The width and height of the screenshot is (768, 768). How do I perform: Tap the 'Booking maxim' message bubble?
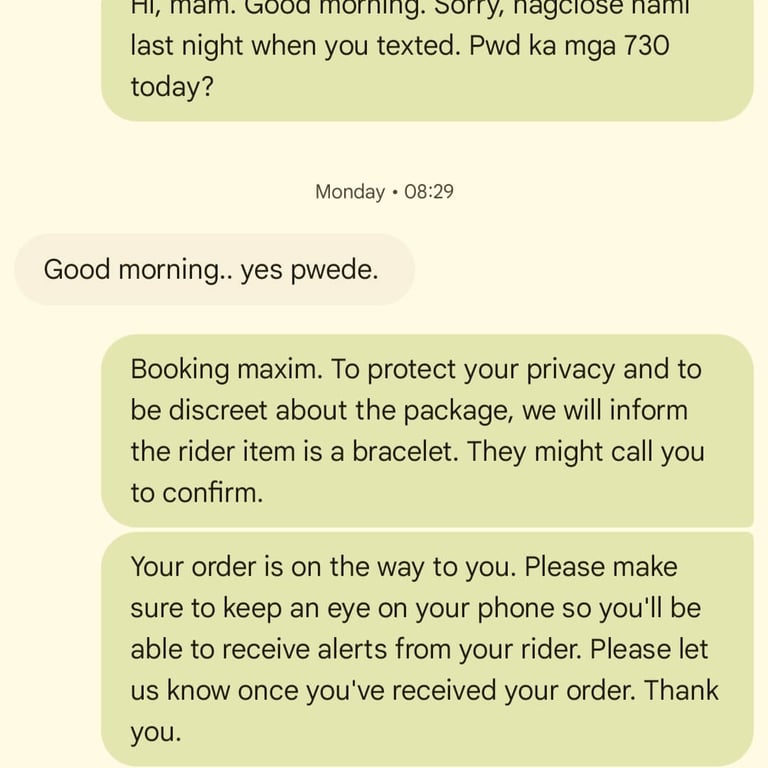[427, 430]
